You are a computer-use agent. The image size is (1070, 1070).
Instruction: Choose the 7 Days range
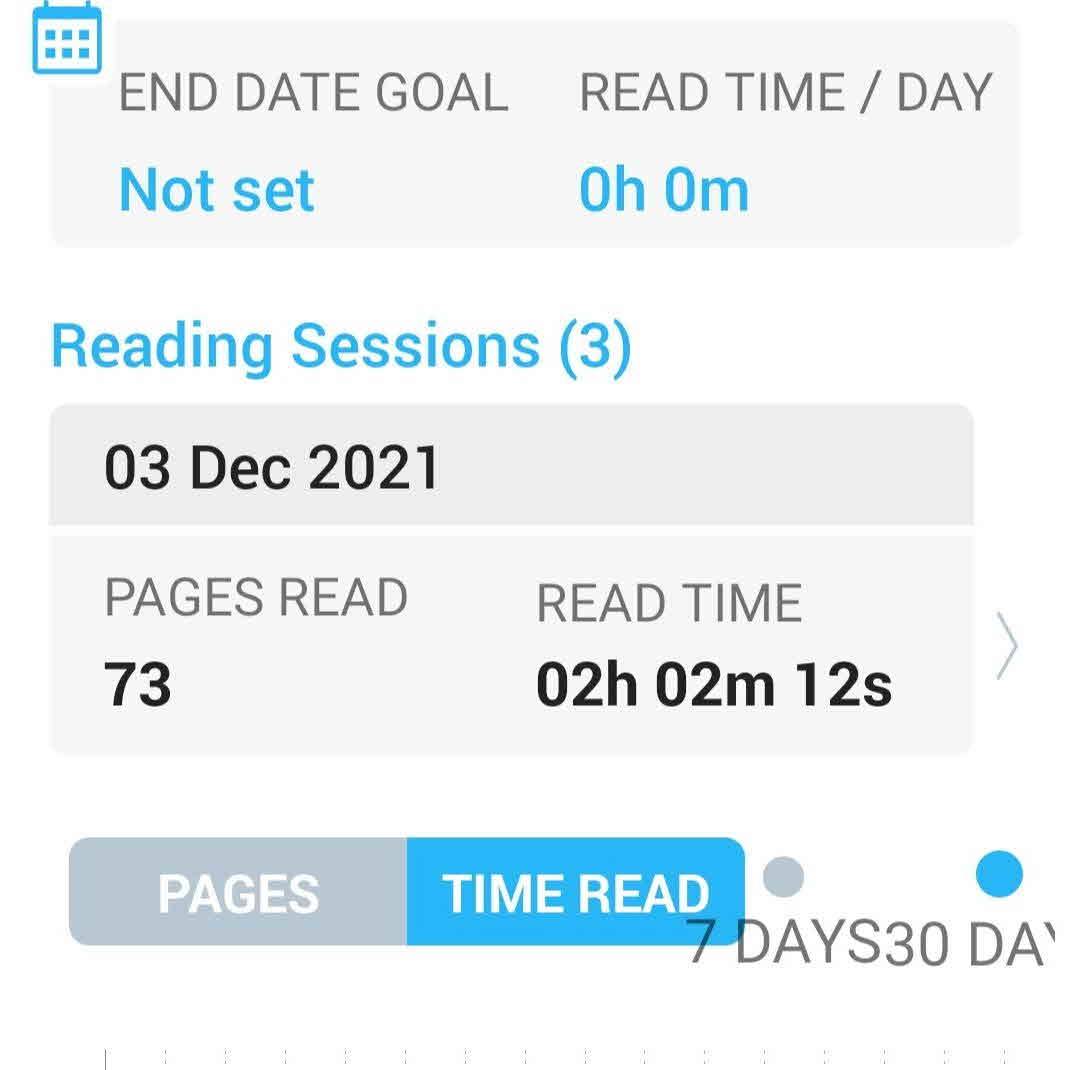point(783,877)
